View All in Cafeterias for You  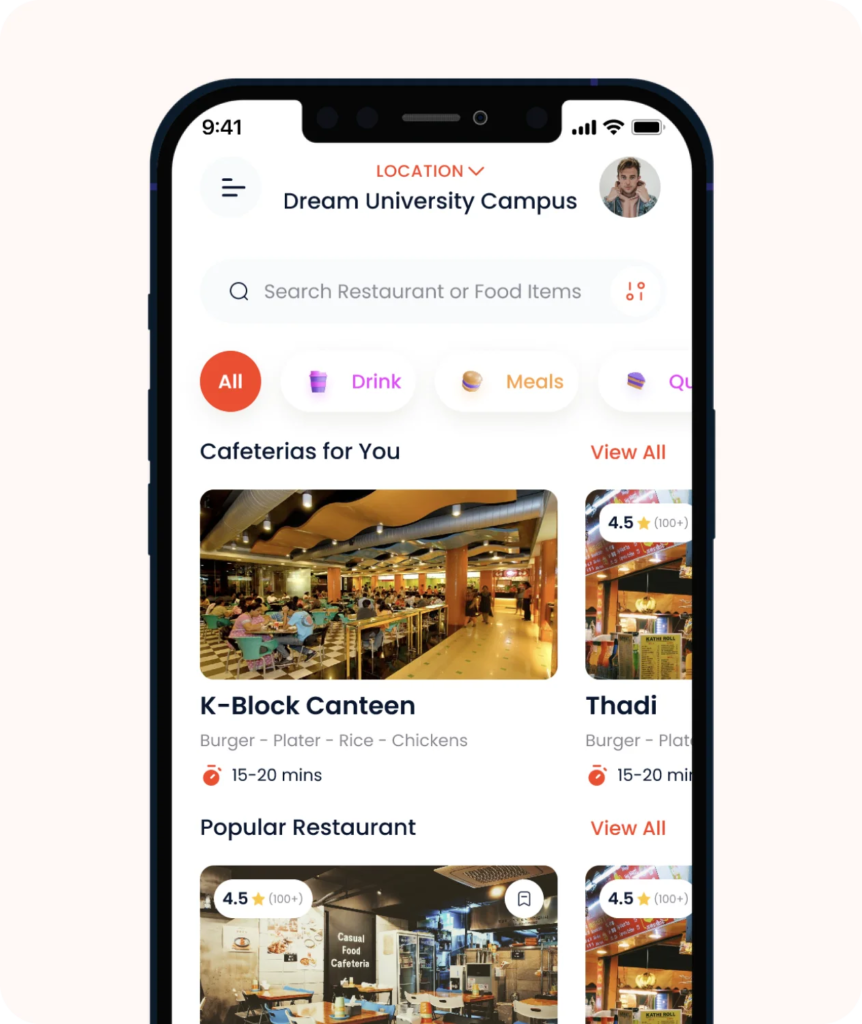coord(628,452)
